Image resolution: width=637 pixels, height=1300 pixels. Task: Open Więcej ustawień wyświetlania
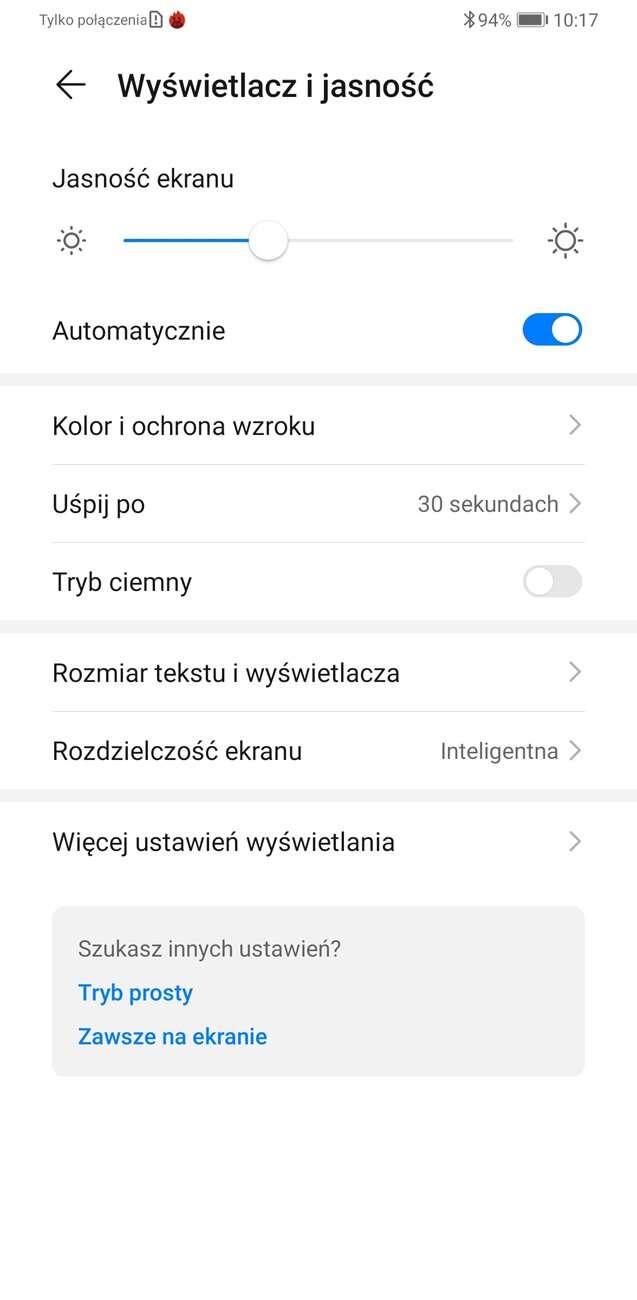[318, 842]
